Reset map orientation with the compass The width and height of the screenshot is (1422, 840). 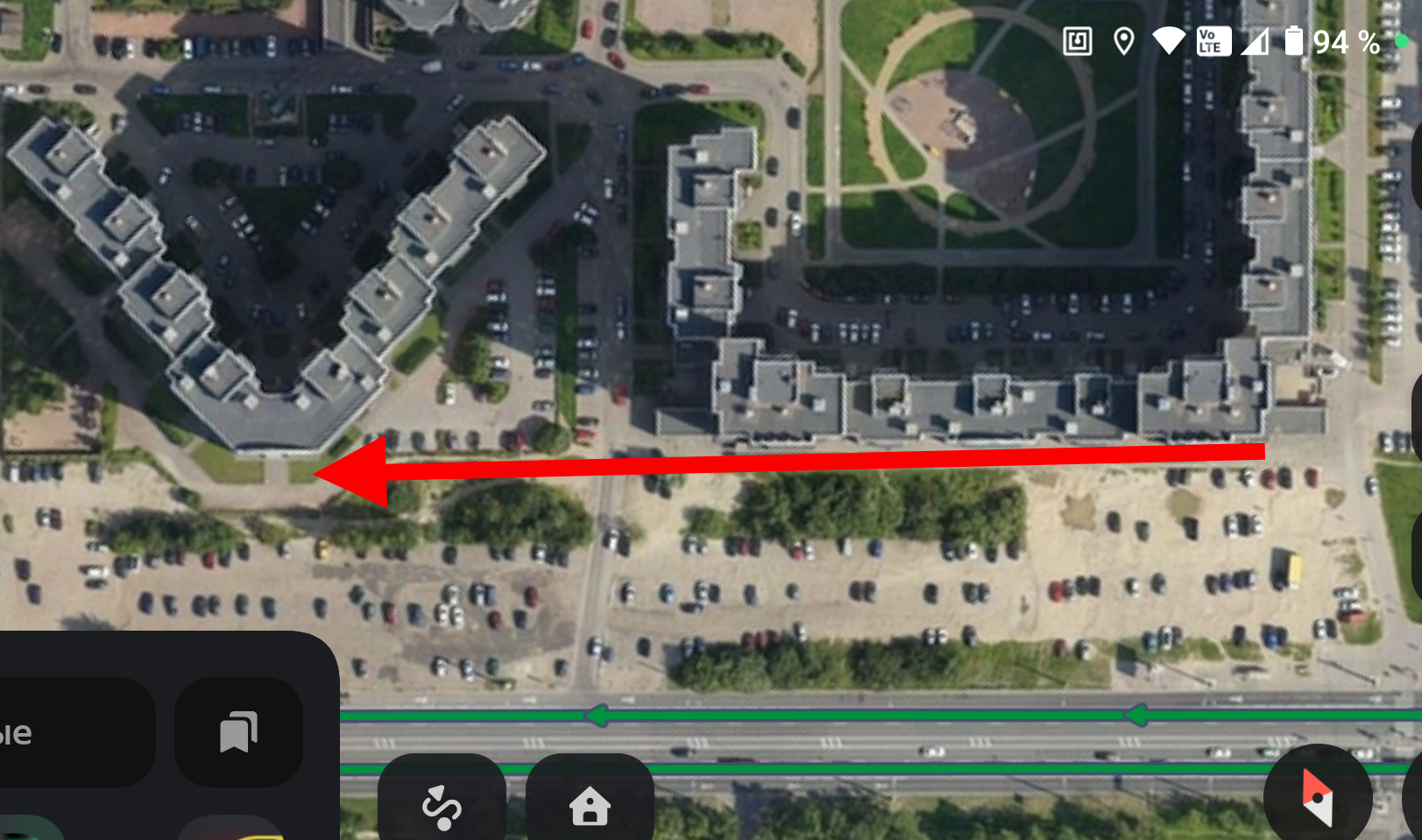(1317, 795)
